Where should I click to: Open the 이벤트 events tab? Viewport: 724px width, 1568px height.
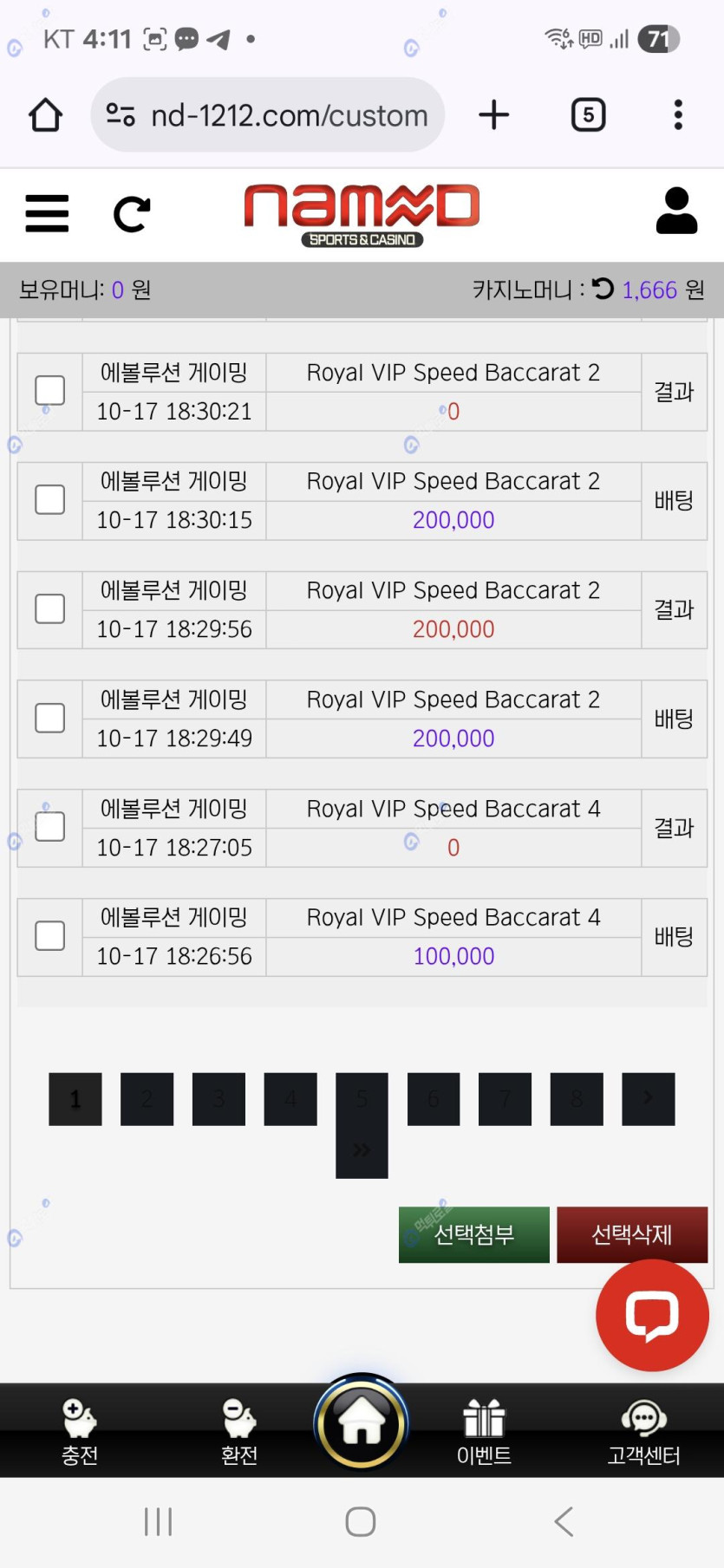tap(484, 1432)
